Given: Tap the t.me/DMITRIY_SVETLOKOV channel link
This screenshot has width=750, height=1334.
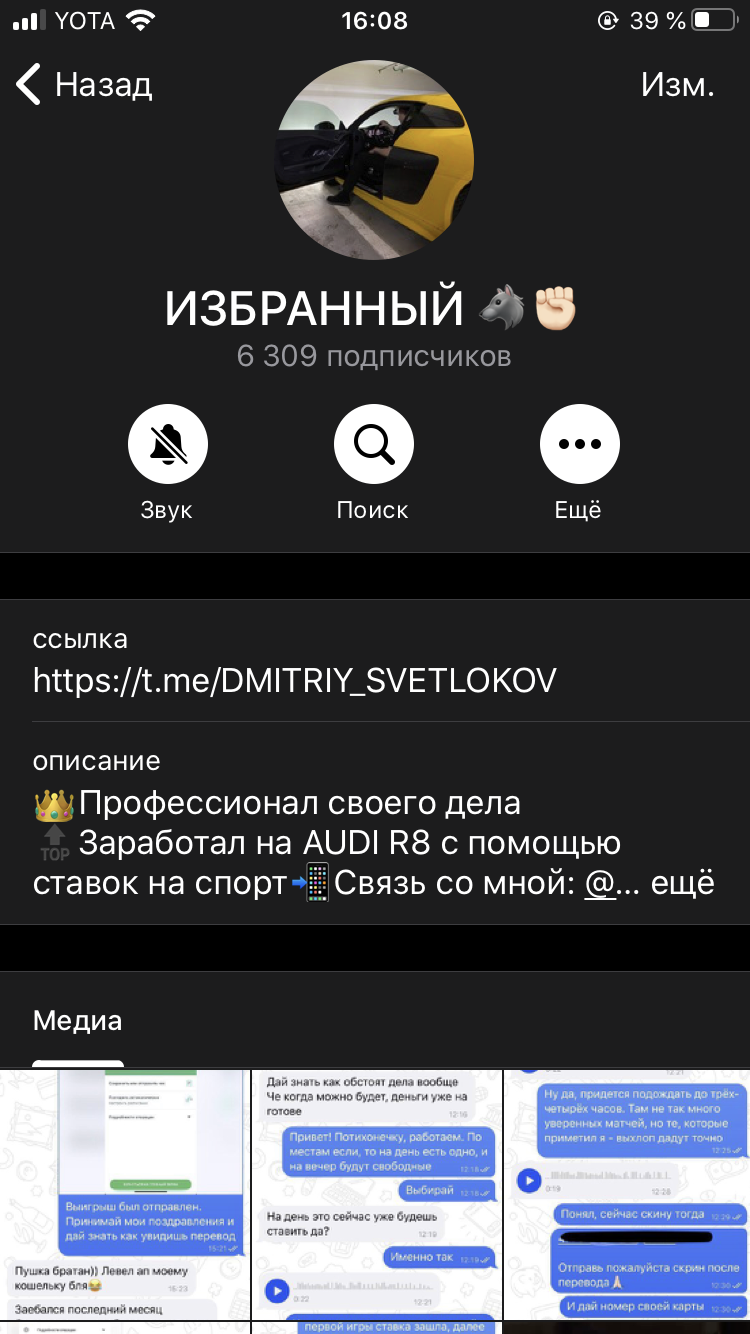Looking at the screenshot, I should [x=294, y=681].
